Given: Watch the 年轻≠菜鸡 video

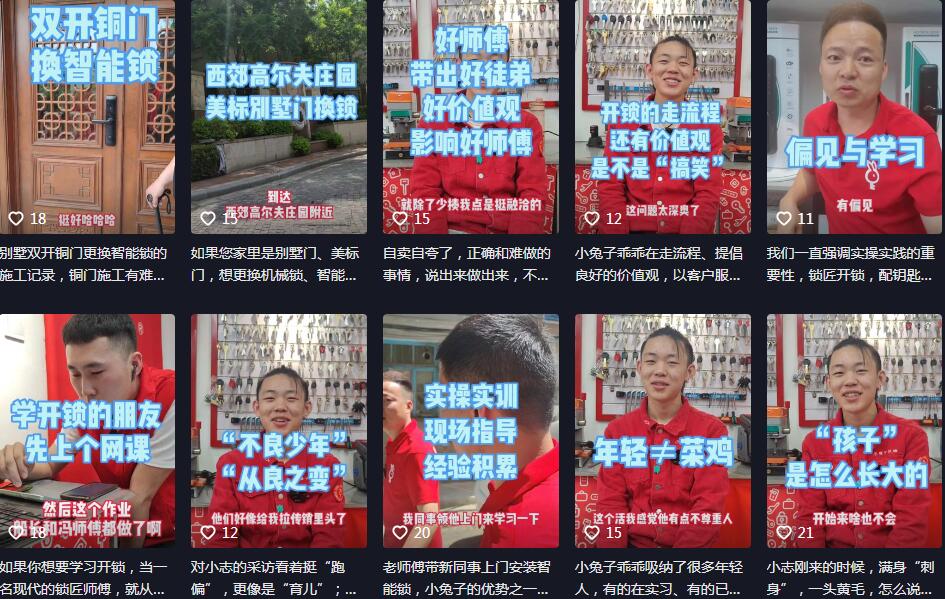Looking at the screenshot, I should 662,430.
